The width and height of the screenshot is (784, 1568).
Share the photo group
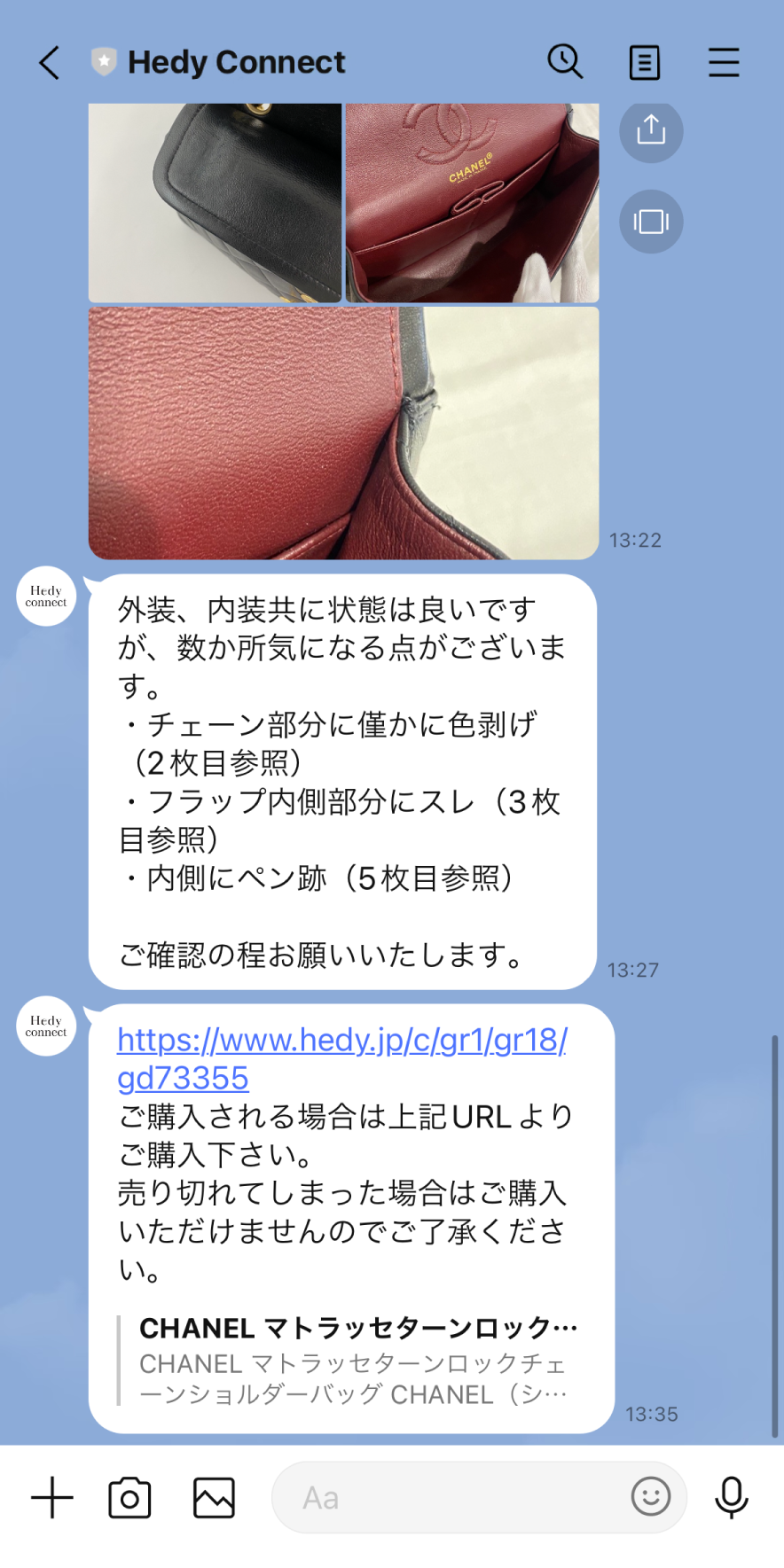tap(651, 130)
